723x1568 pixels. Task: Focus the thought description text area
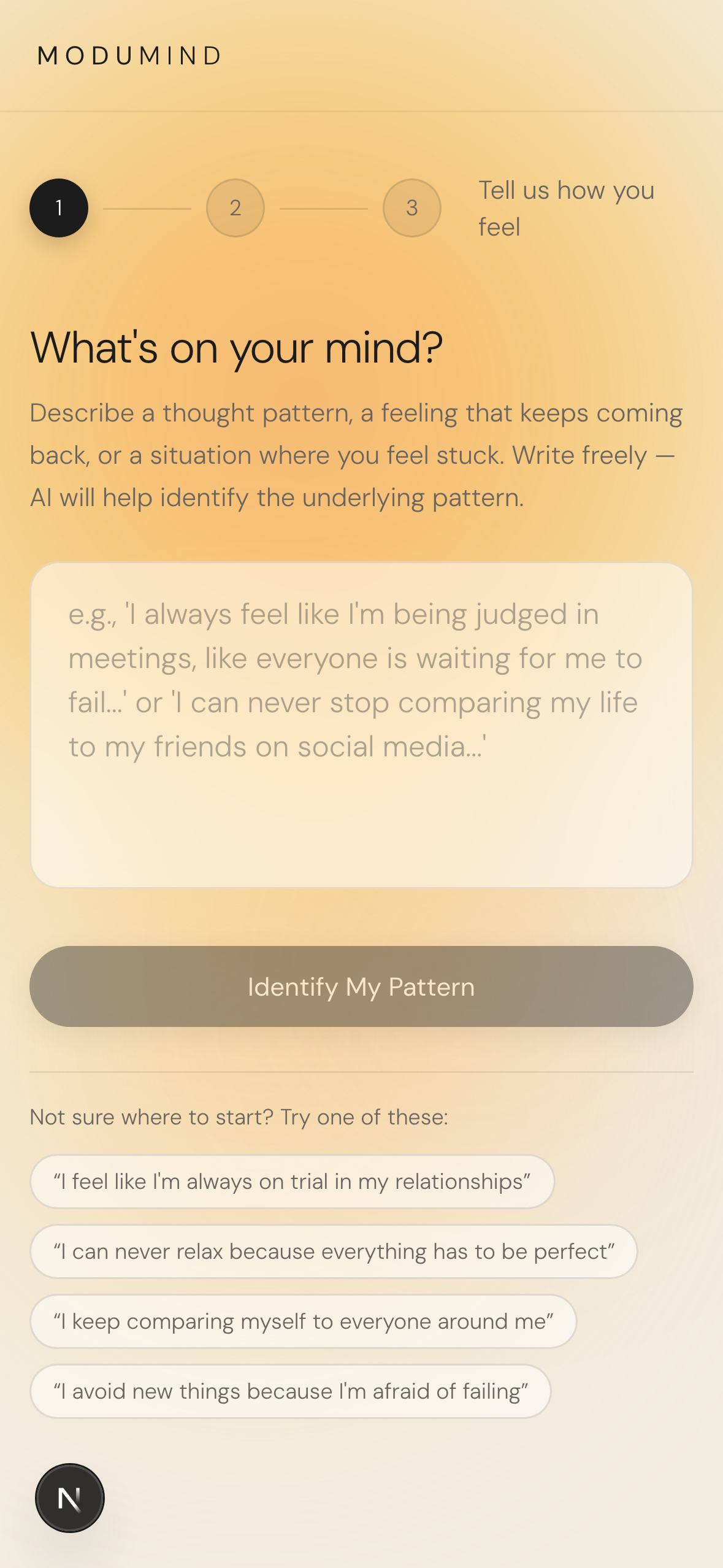[361, 724]
